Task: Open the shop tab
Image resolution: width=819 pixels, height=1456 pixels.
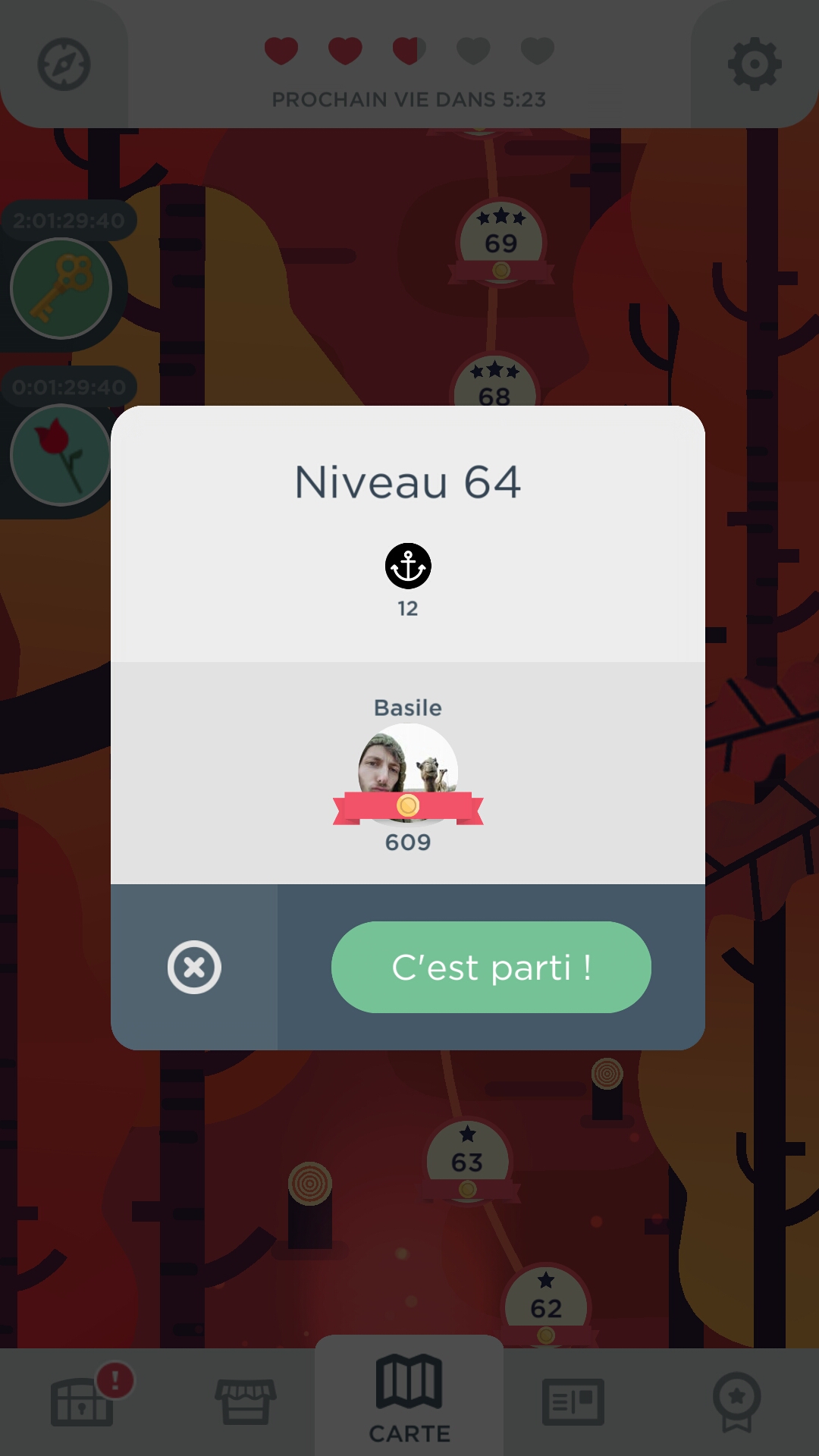Action: (246, 1401)
